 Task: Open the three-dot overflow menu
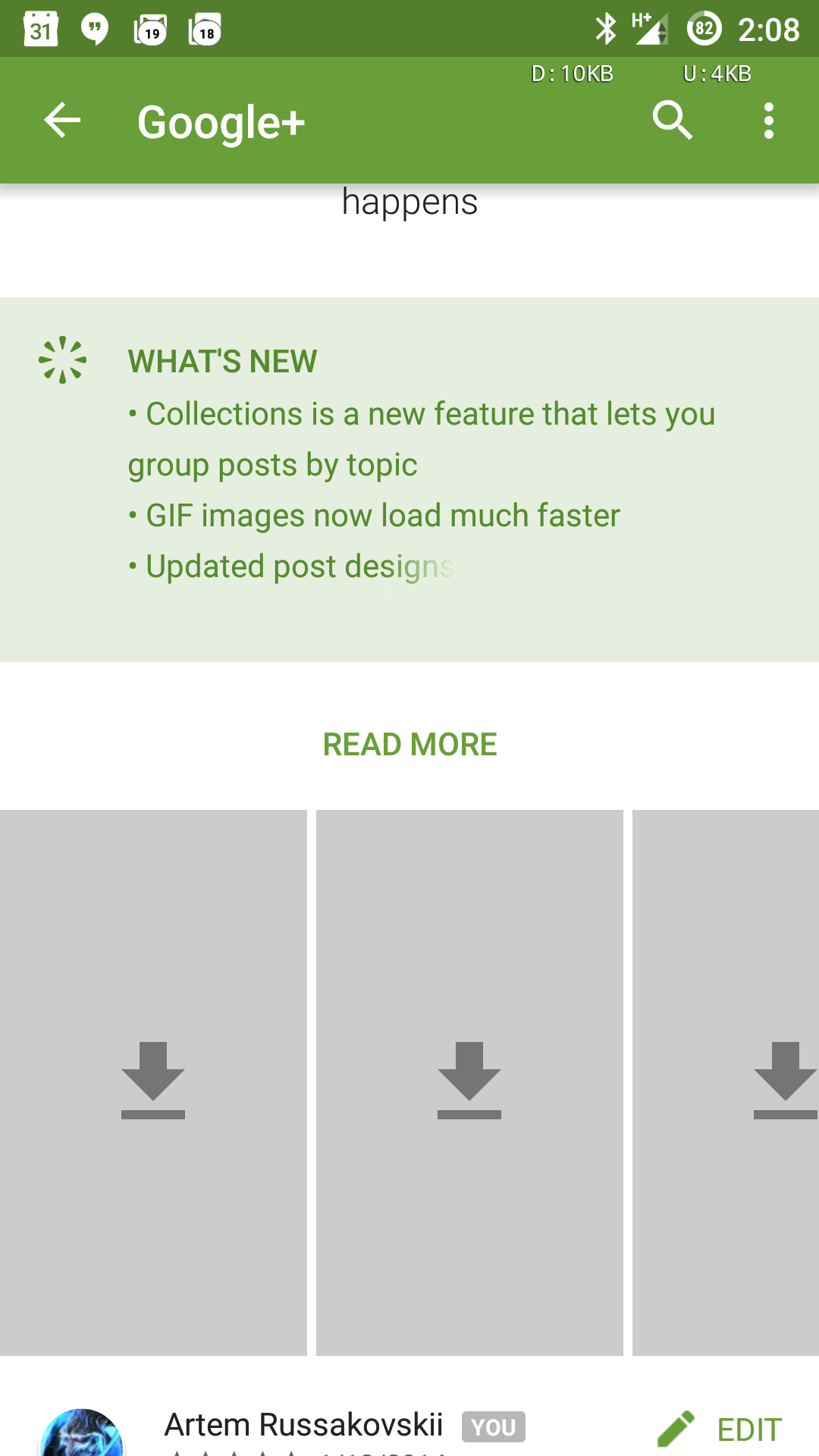point(769,121)
